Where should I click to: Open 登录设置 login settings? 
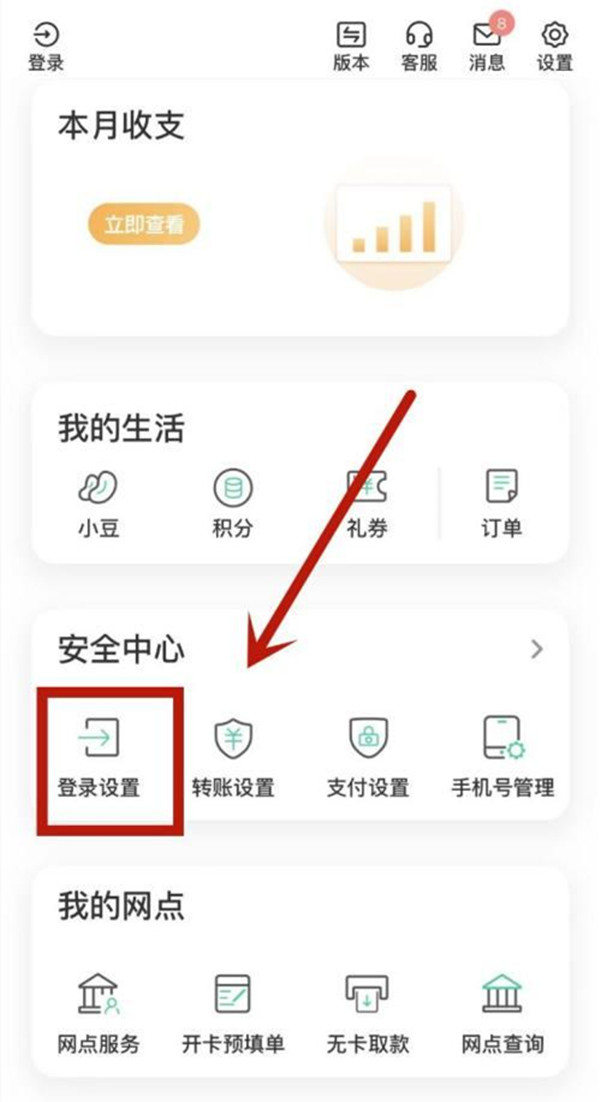(x=98, y=758)
